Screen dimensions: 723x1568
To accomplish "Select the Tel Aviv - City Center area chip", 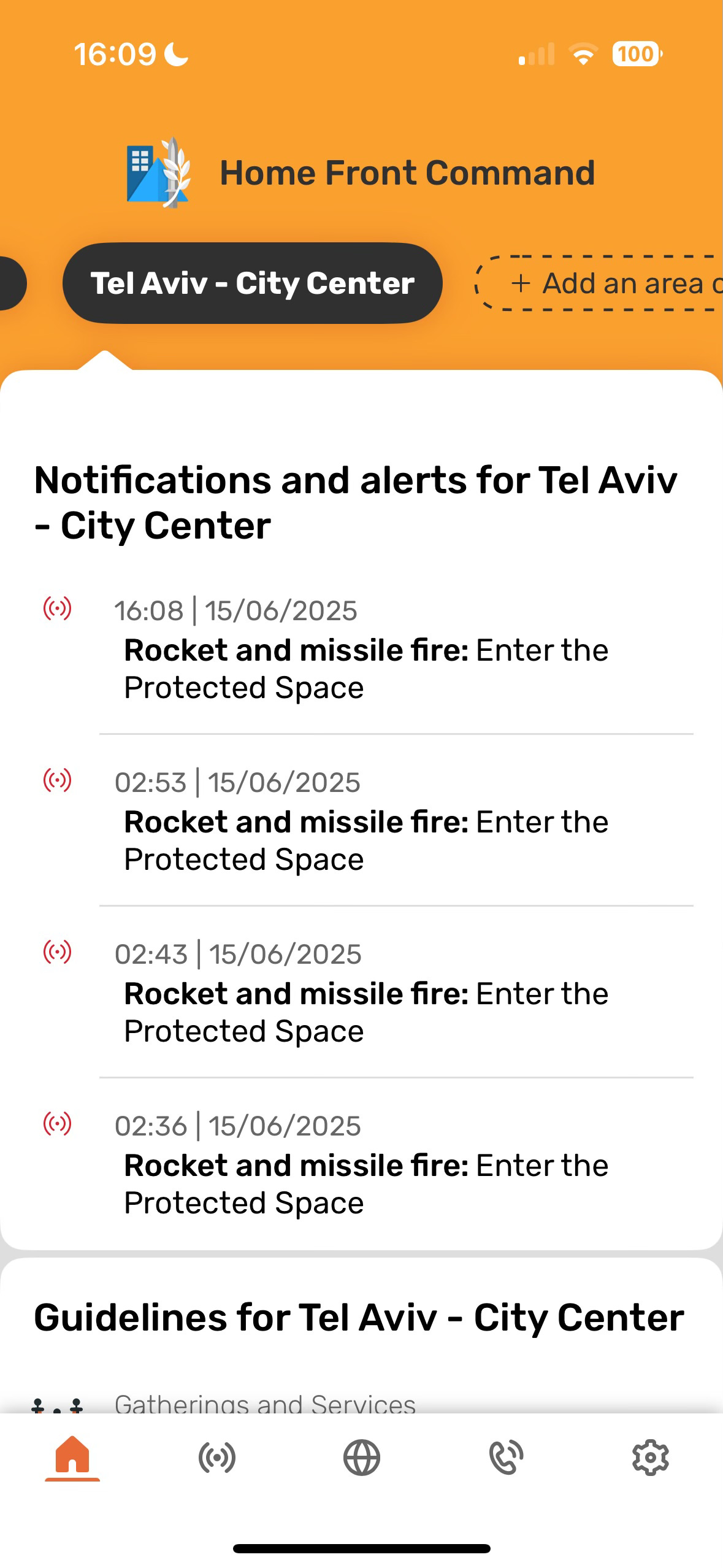I will [252, 283].
